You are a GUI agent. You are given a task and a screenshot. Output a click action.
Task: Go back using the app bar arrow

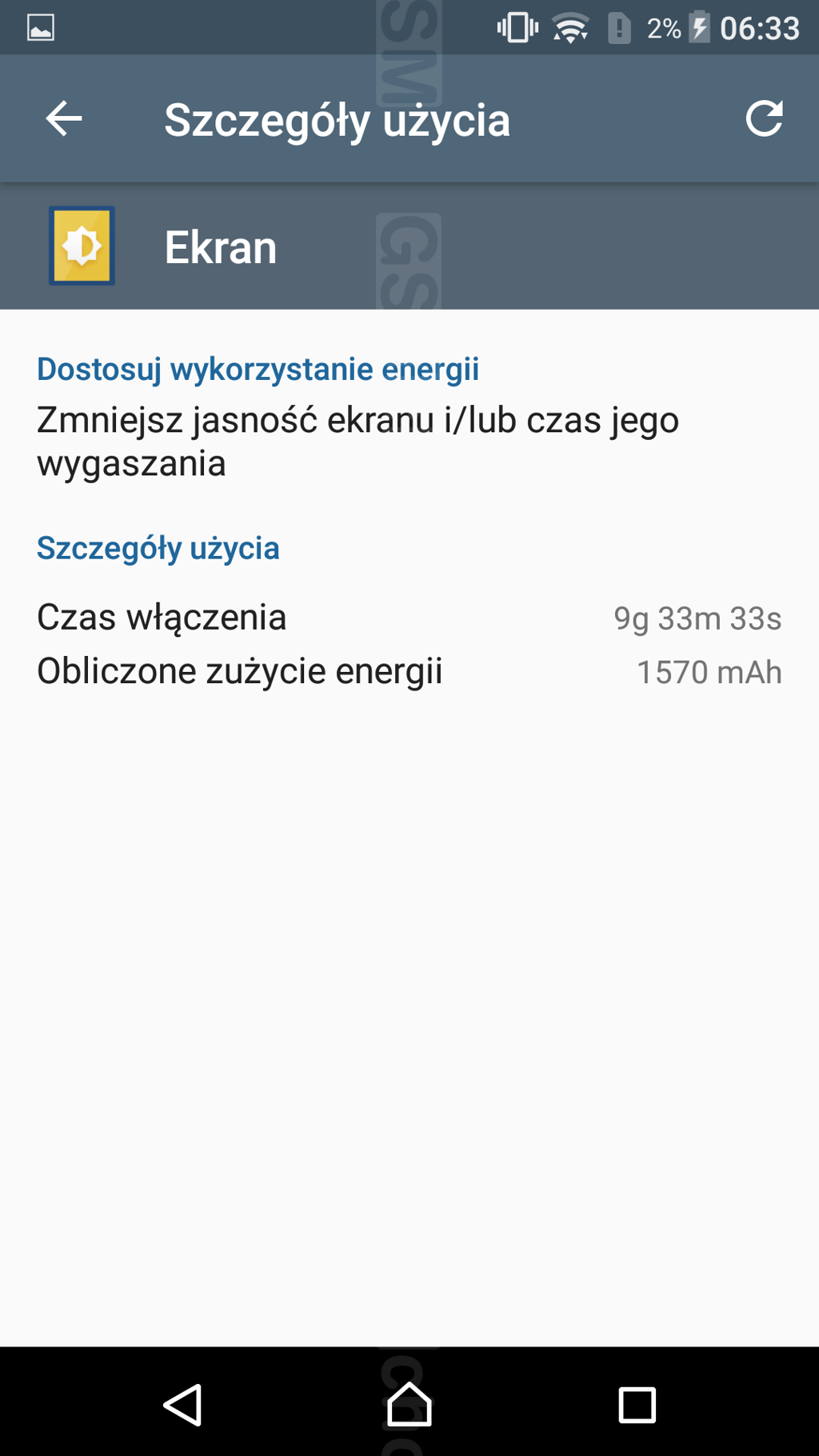click(x=64, y=119)
